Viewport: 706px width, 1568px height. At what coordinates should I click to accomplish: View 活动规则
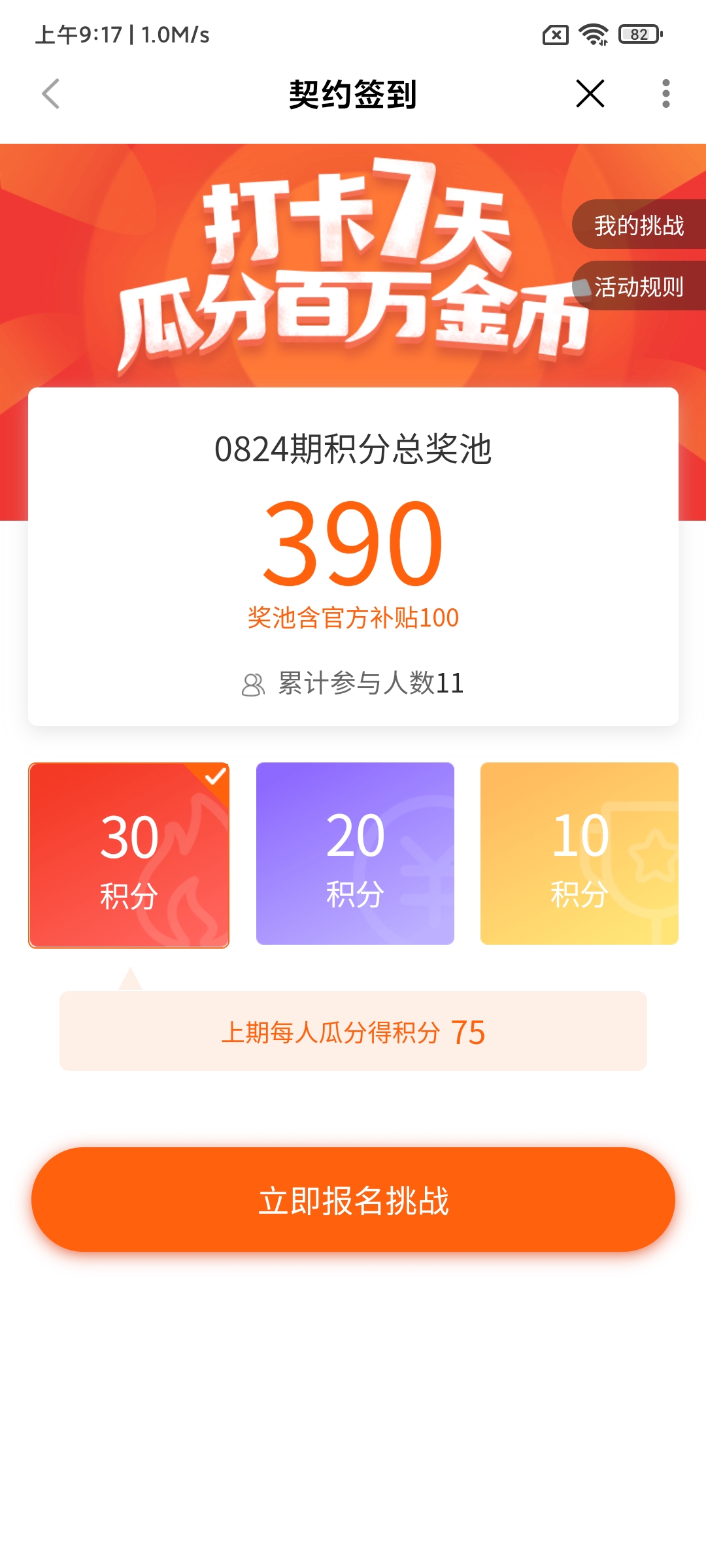pyautogui.click(x=639, y=286)
